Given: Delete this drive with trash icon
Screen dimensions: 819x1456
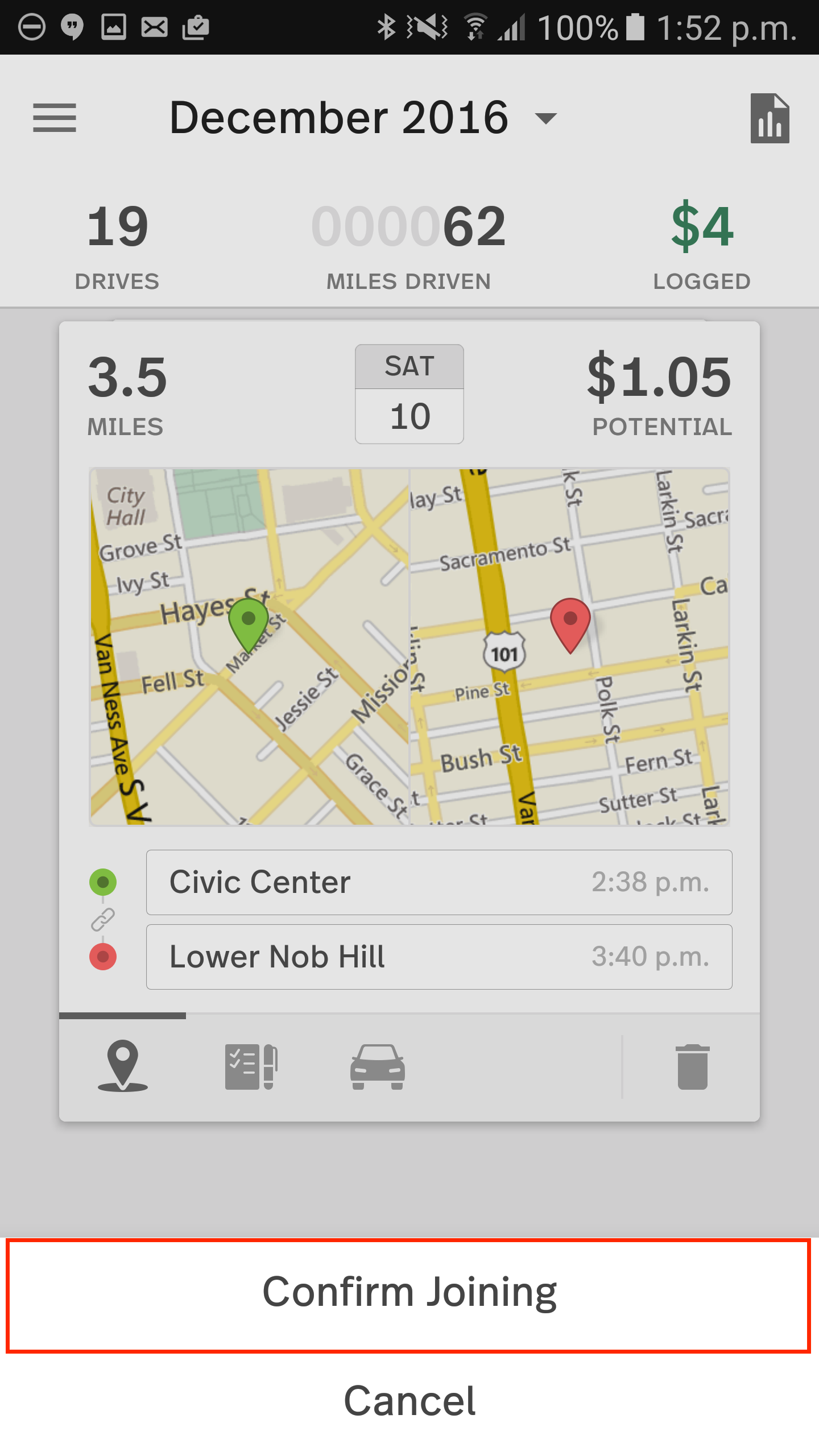Looking at the screenshot, I should click(x=693, y=1066).
